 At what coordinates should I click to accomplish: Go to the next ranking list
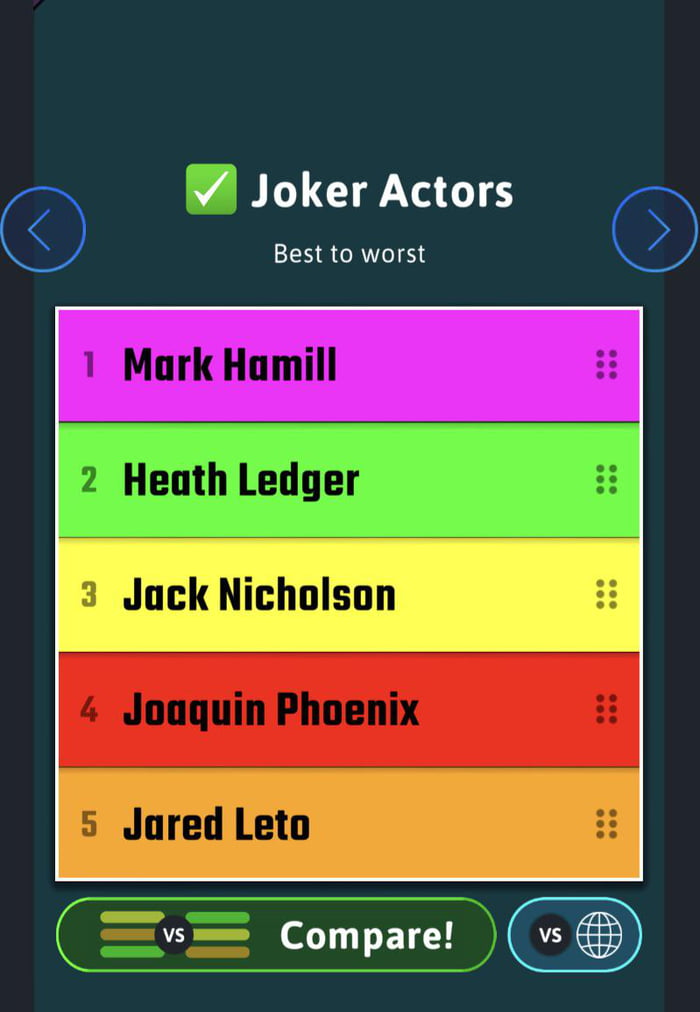tap(655, 230)
